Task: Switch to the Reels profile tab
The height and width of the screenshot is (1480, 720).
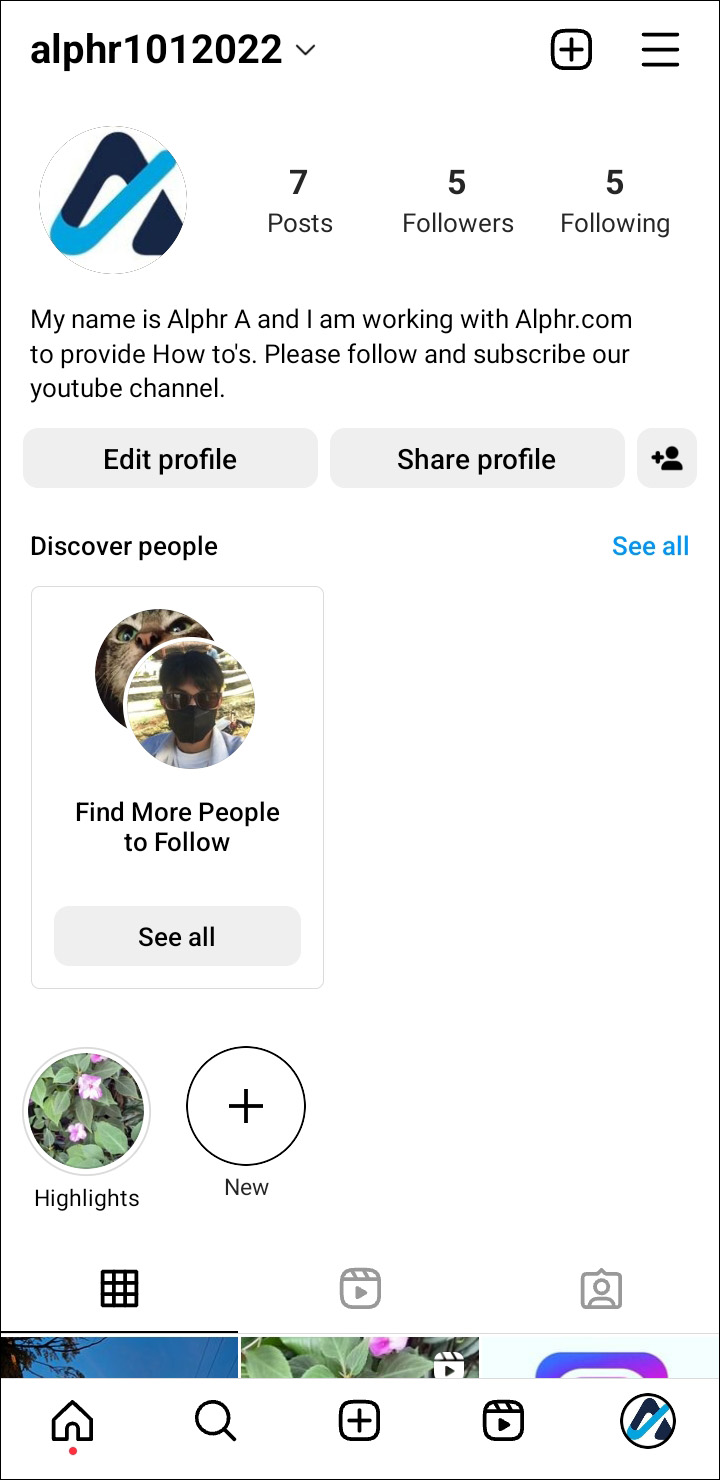Action: click(x=360, y=1289)
